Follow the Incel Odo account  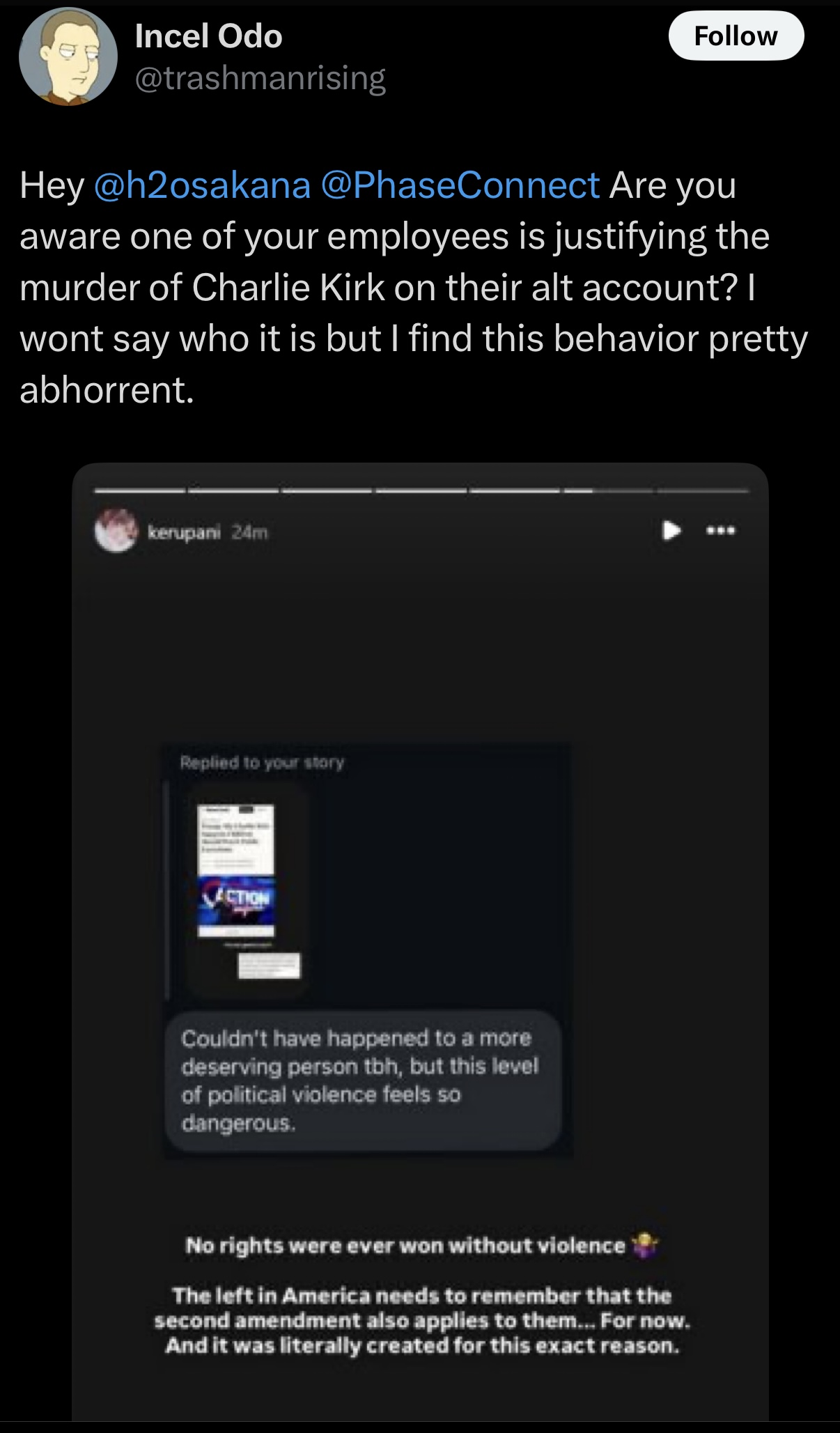736,36
